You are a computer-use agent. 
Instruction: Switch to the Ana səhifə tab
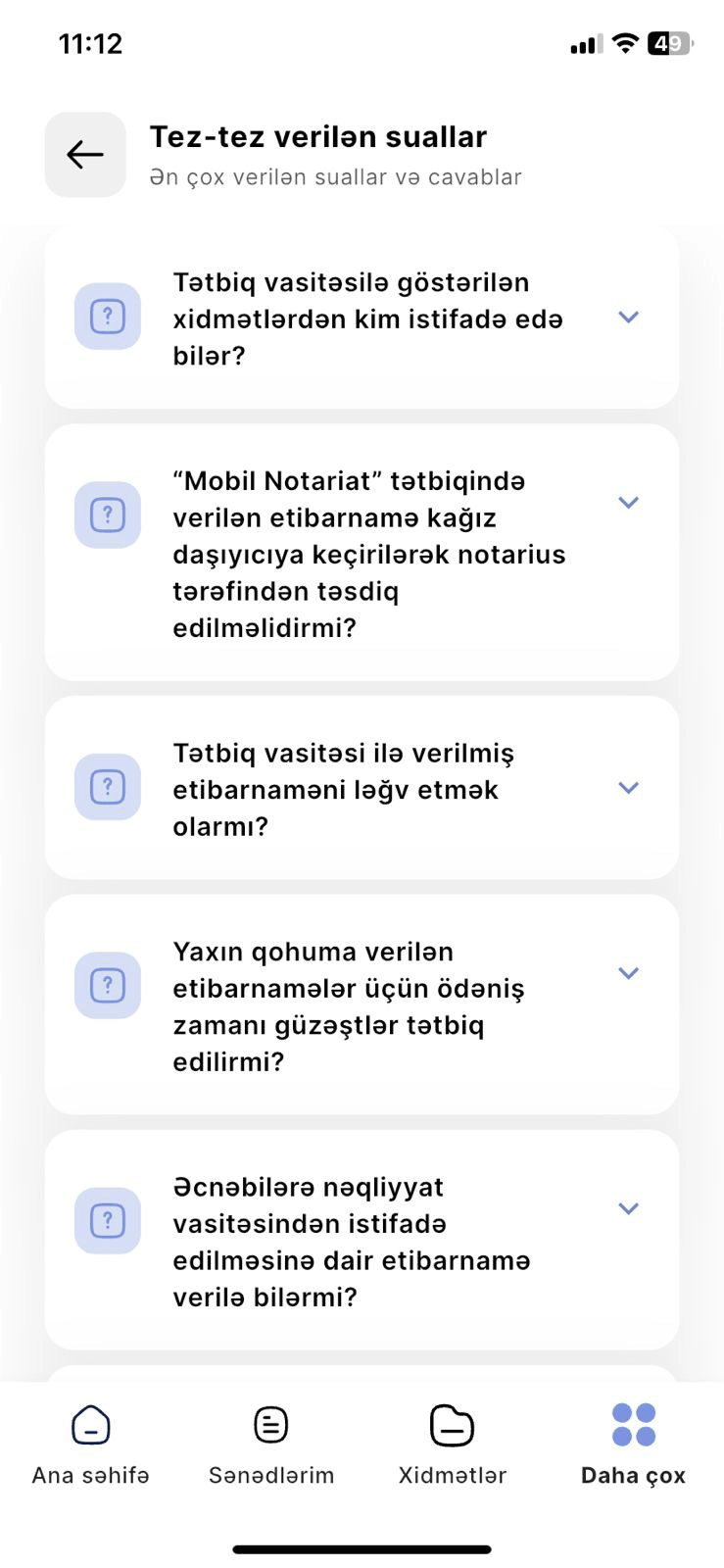(90, 1445)
